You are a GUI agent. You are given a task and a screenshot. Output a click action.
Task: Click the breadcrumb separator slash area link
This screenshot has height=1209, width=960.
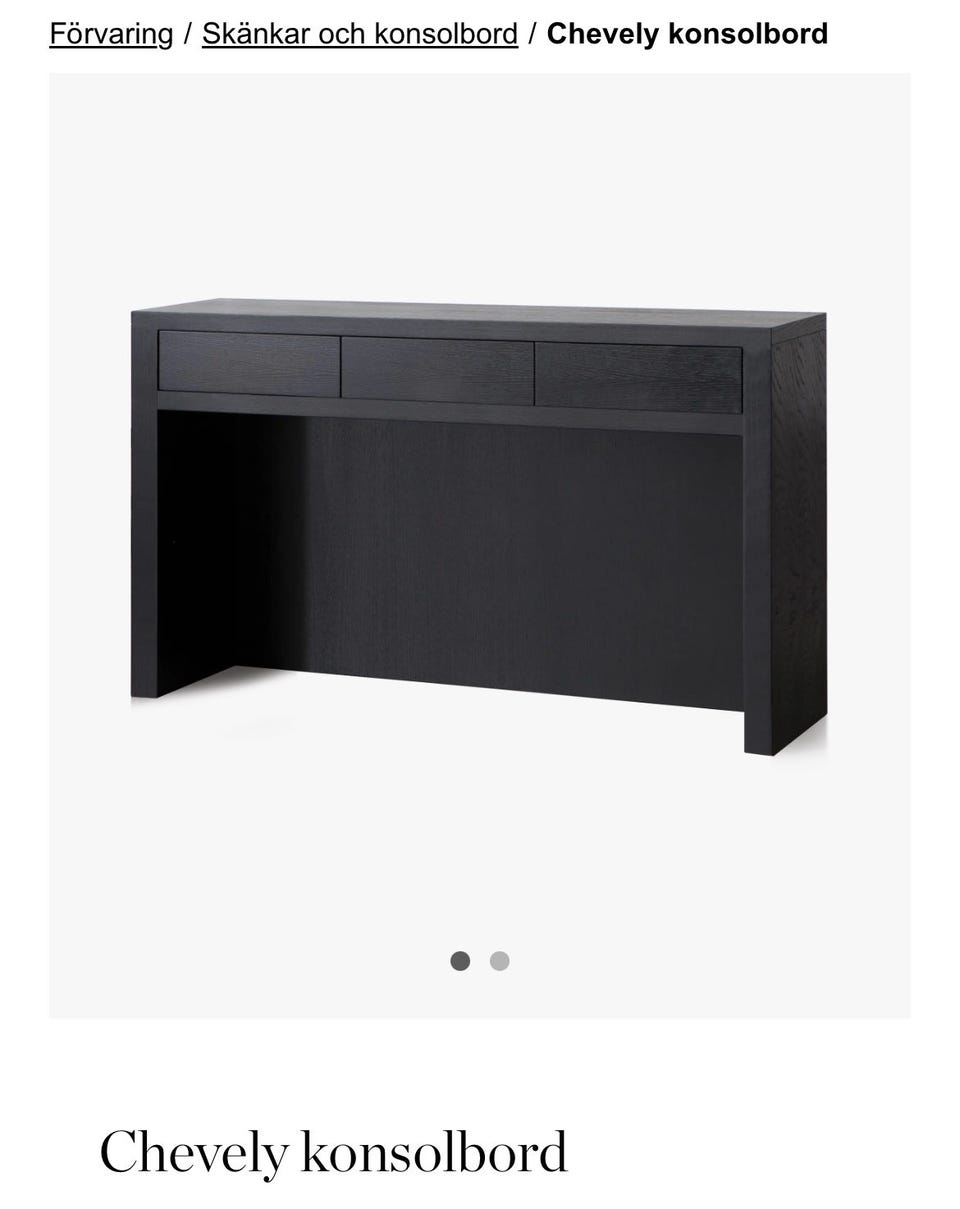click(187, 33)
